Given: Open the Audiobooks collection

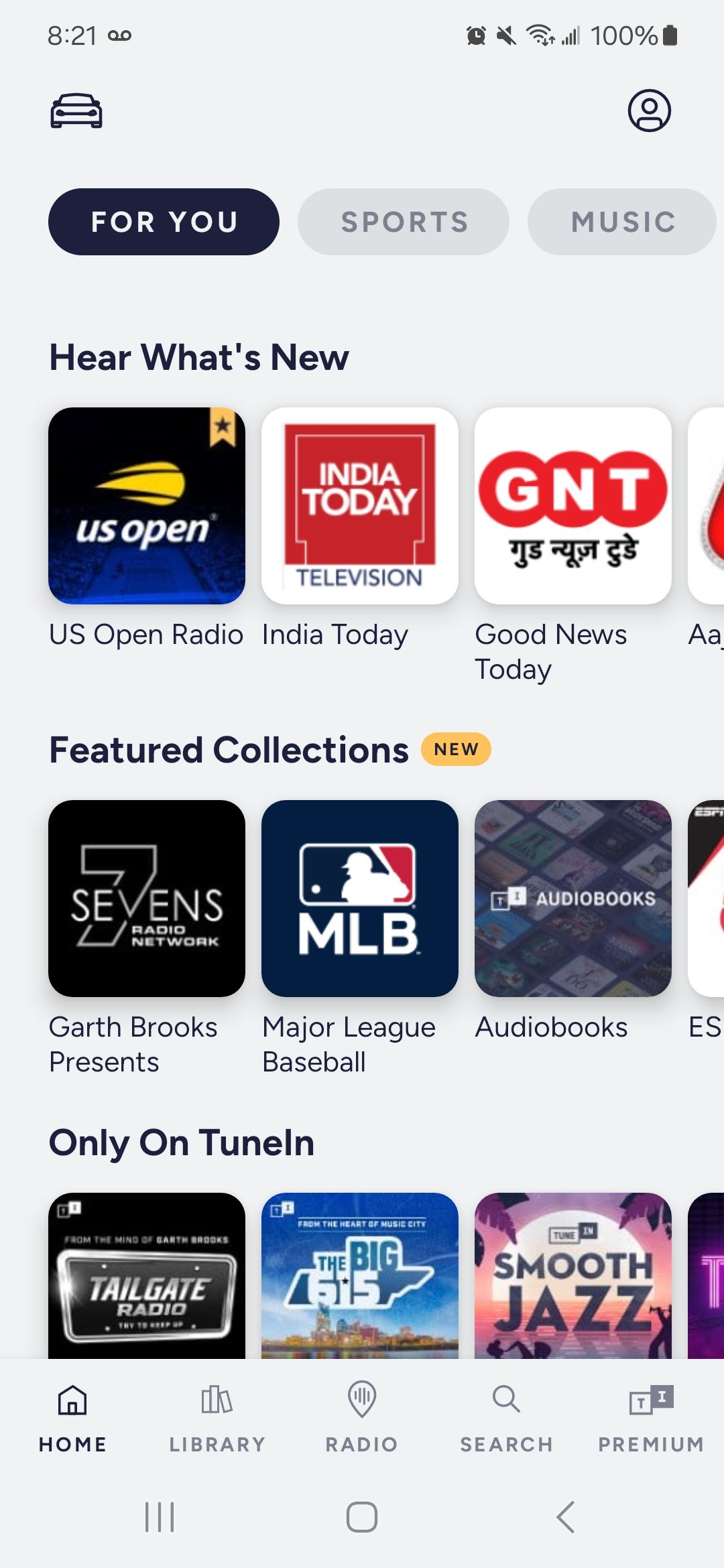Looking at the screenshot, I should click(573, 899).
